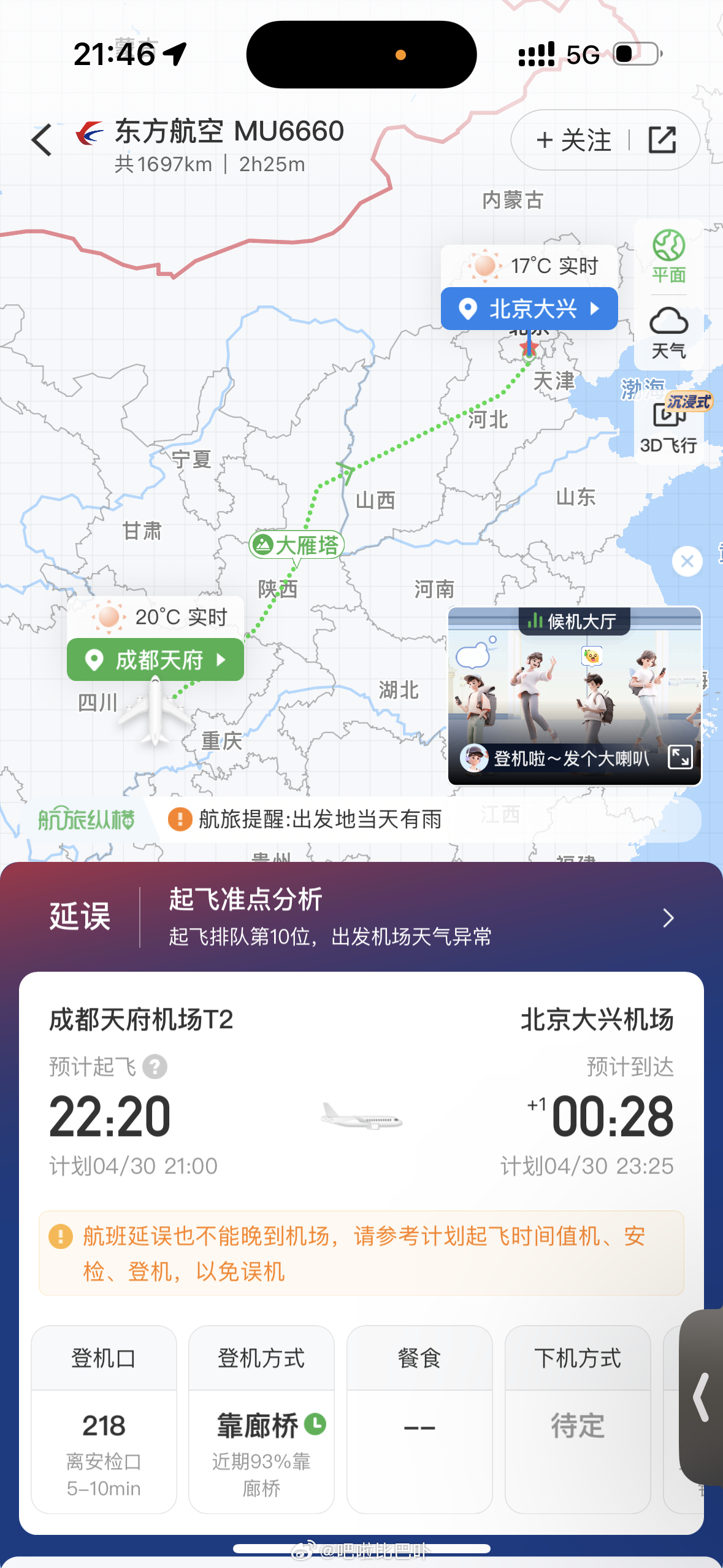Open 北京大兴 airport marker
The image size is (723, 1568).
(529, 309)
